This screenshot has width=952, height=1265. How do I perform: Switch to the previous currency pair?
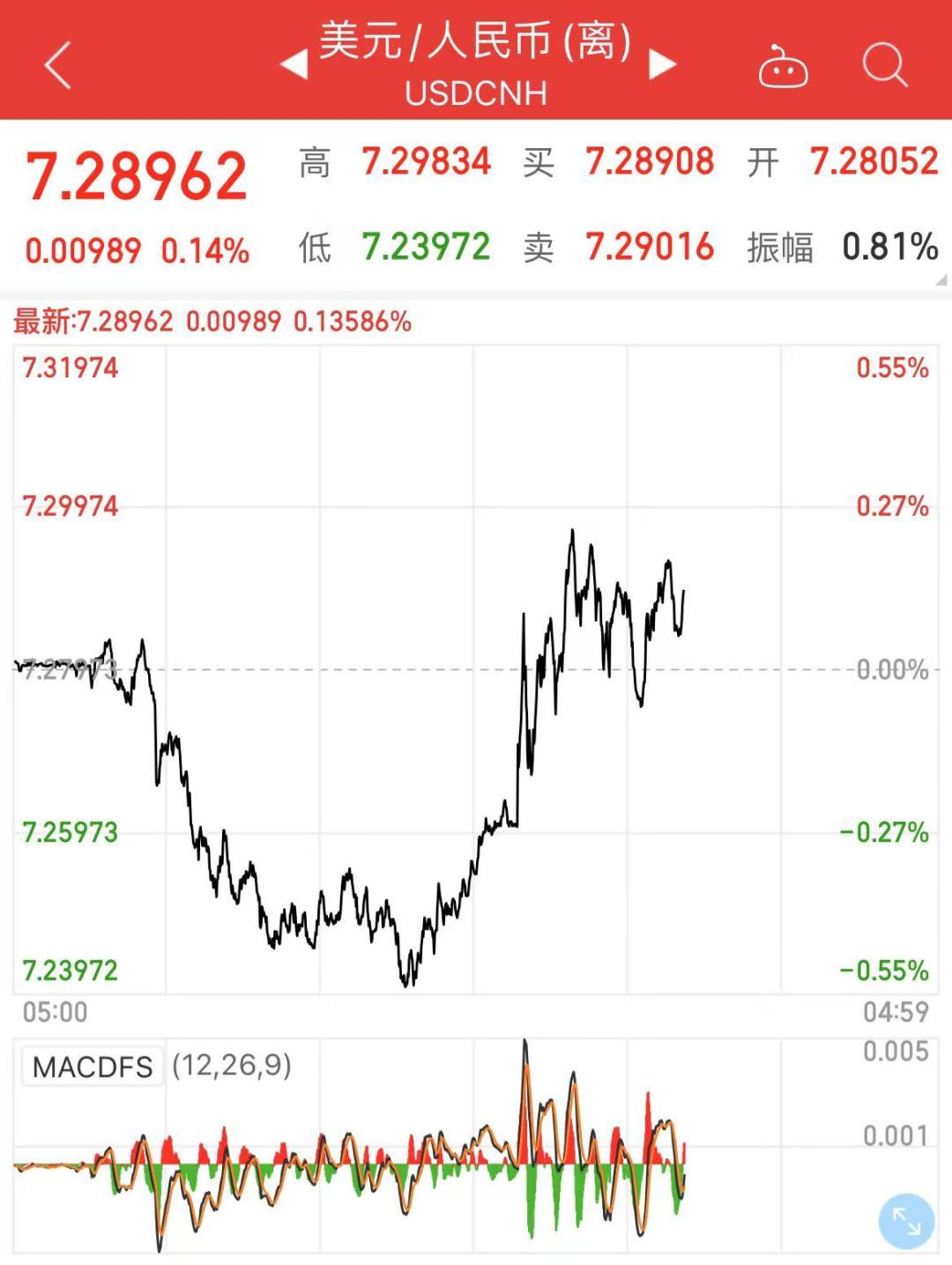coord(294,64)
